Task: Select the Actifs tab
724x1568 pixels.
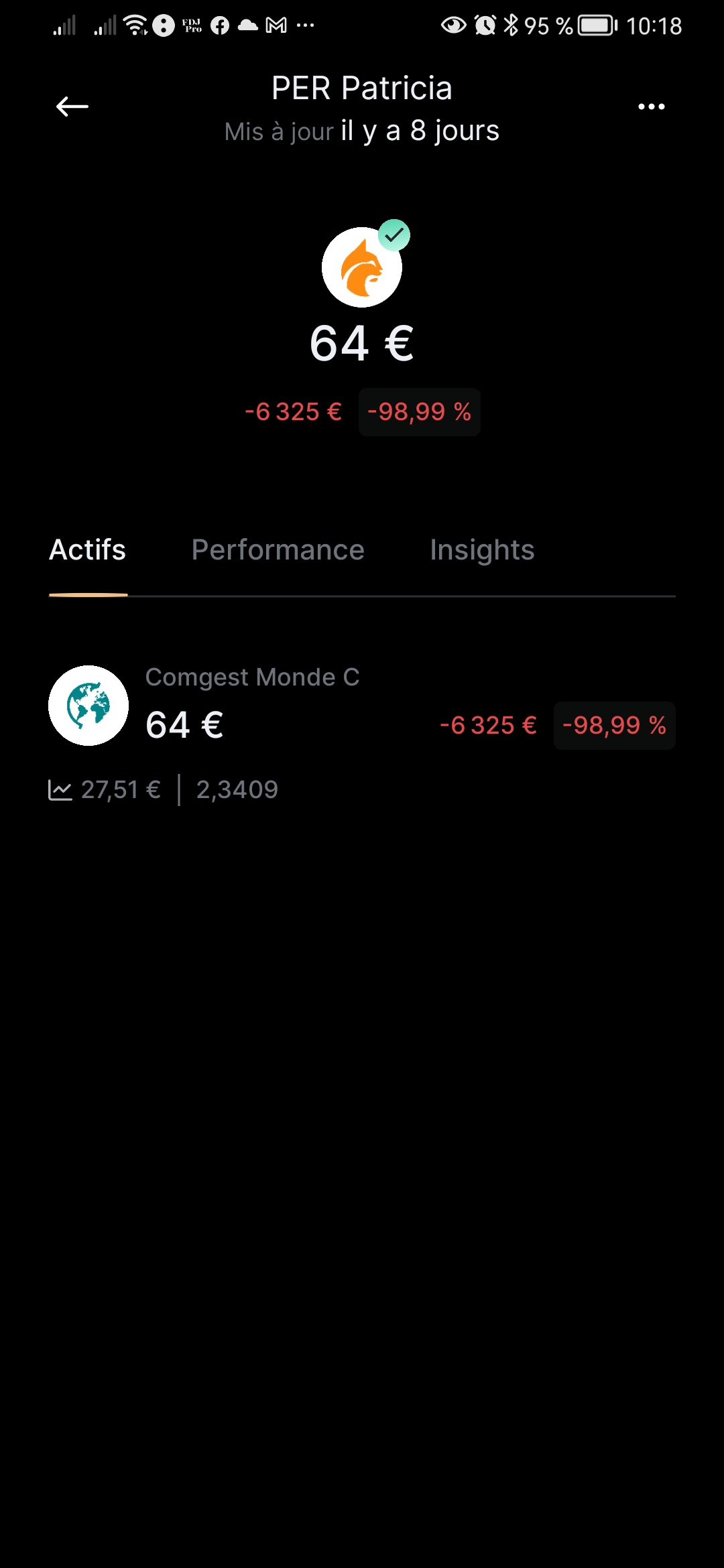Action: pyautogui.click(x=88, y=550)
